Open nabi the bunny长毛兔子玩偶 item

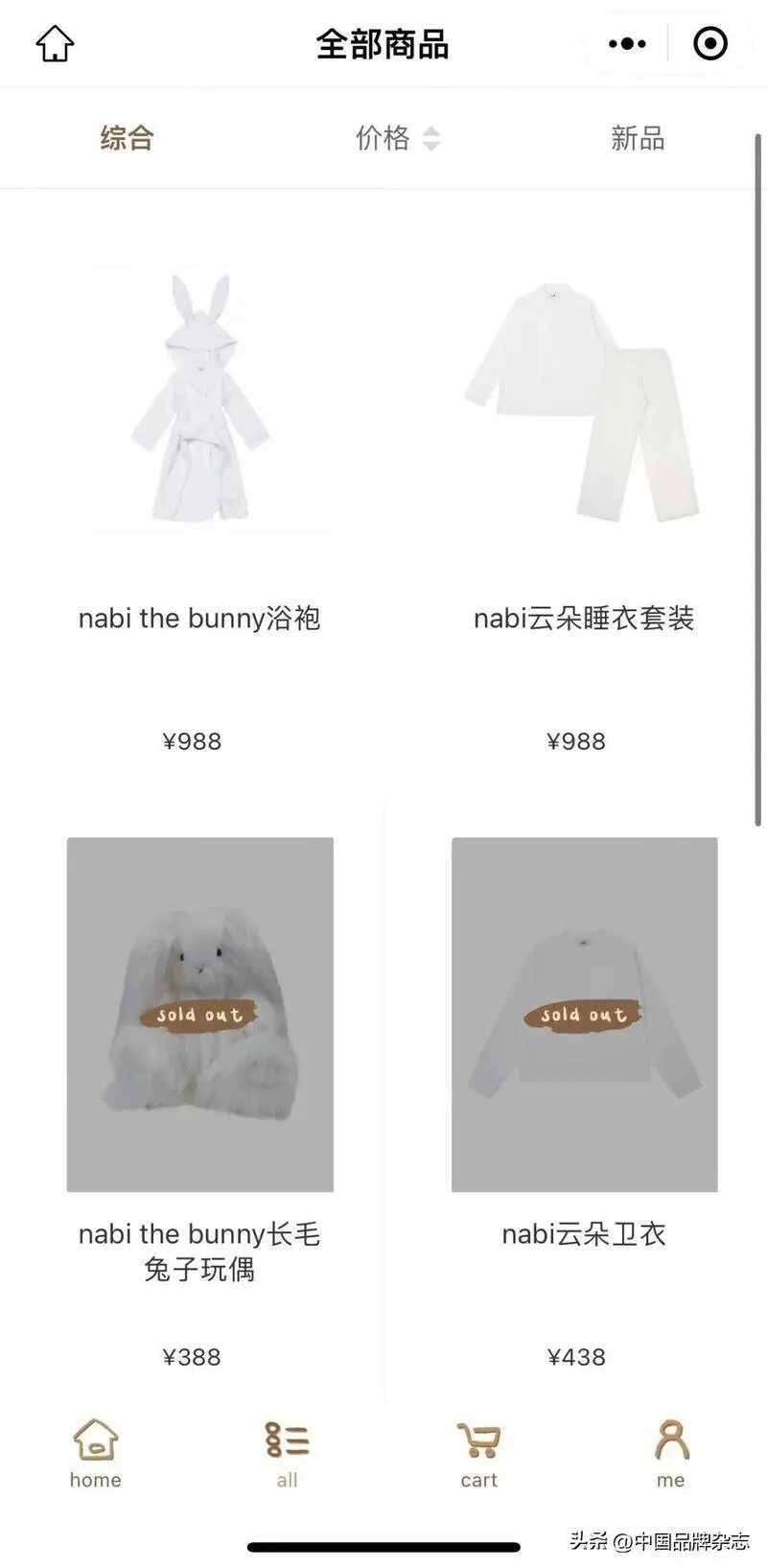[x=199, y=1015]
